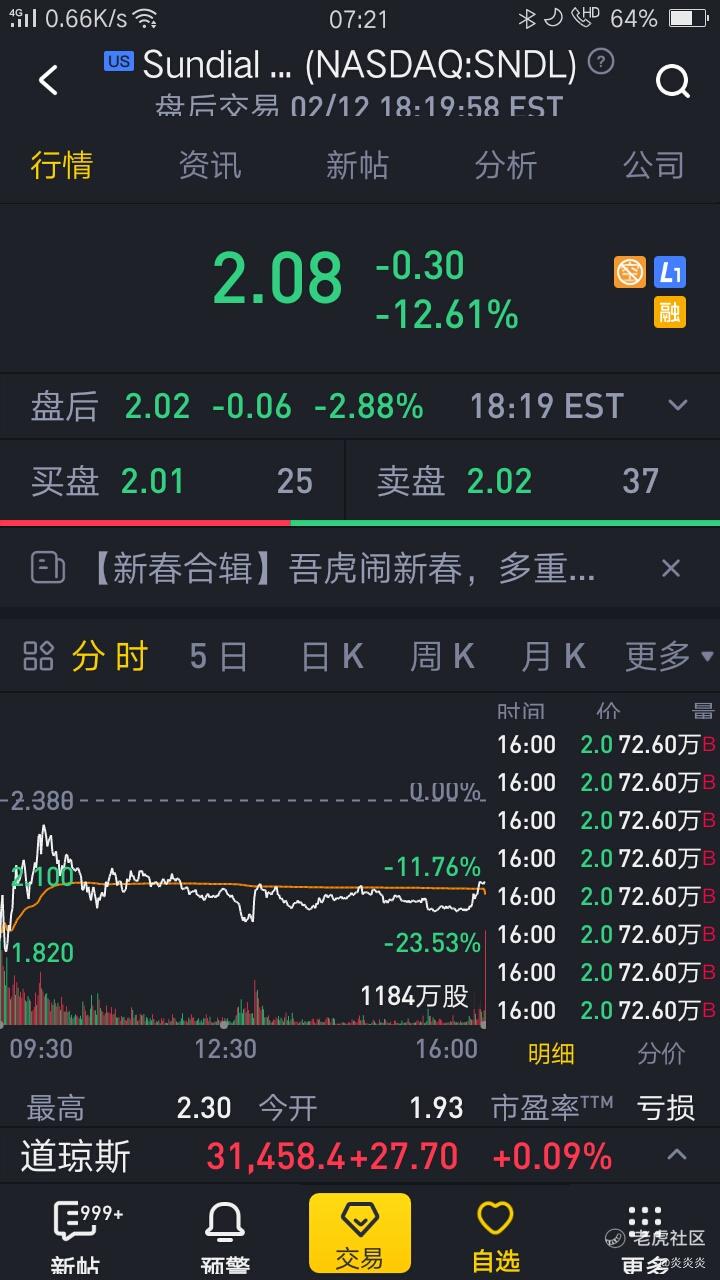Open the search magnifier icon
Image resolution: width=720 pixels, height=1280 pixels.
pyautogui.click(x=673, y=82)
